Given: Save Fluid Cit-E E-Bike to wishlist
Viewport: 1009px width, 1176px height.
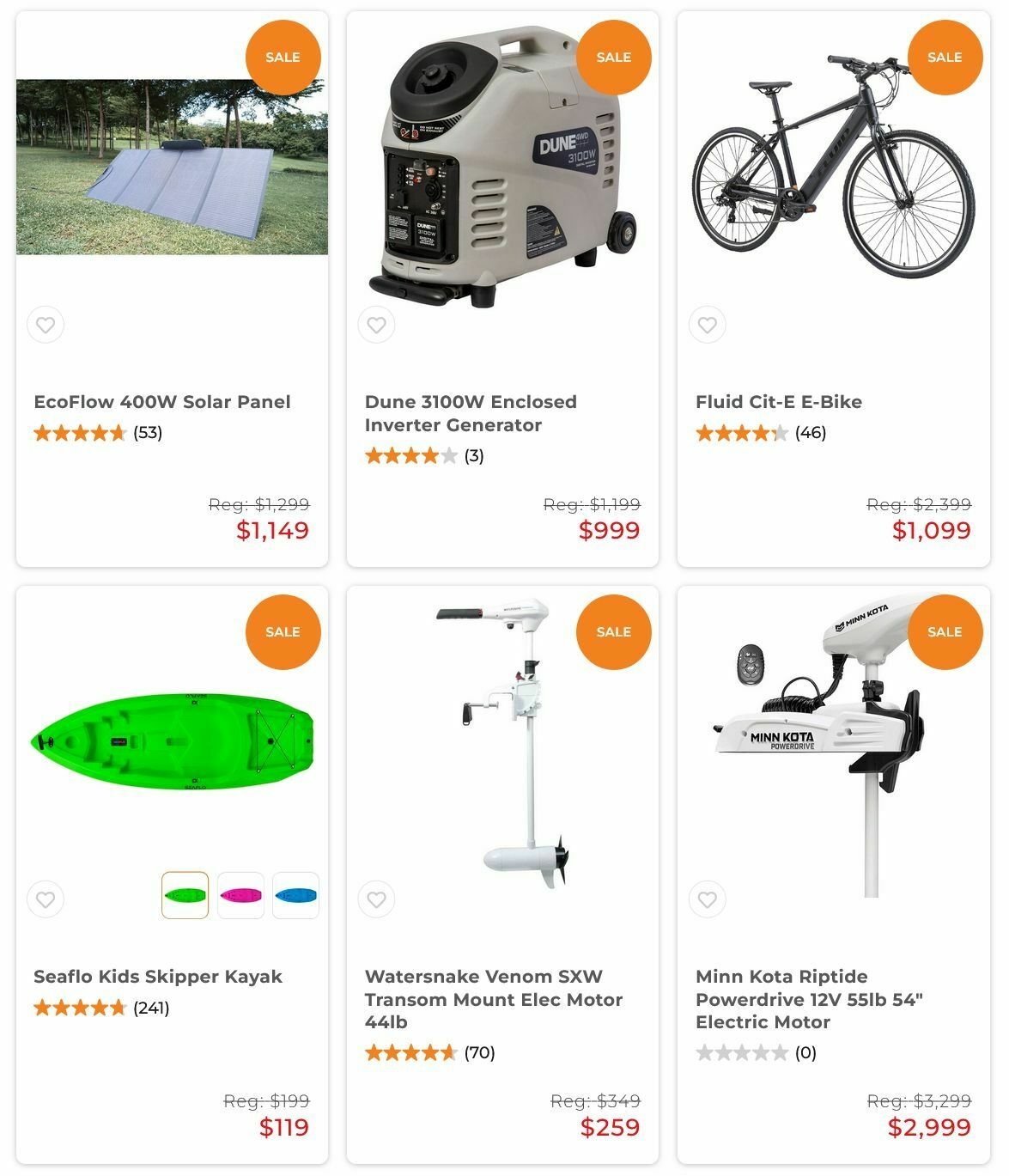Looking at the screenshot, I should [x=707, y=325].
